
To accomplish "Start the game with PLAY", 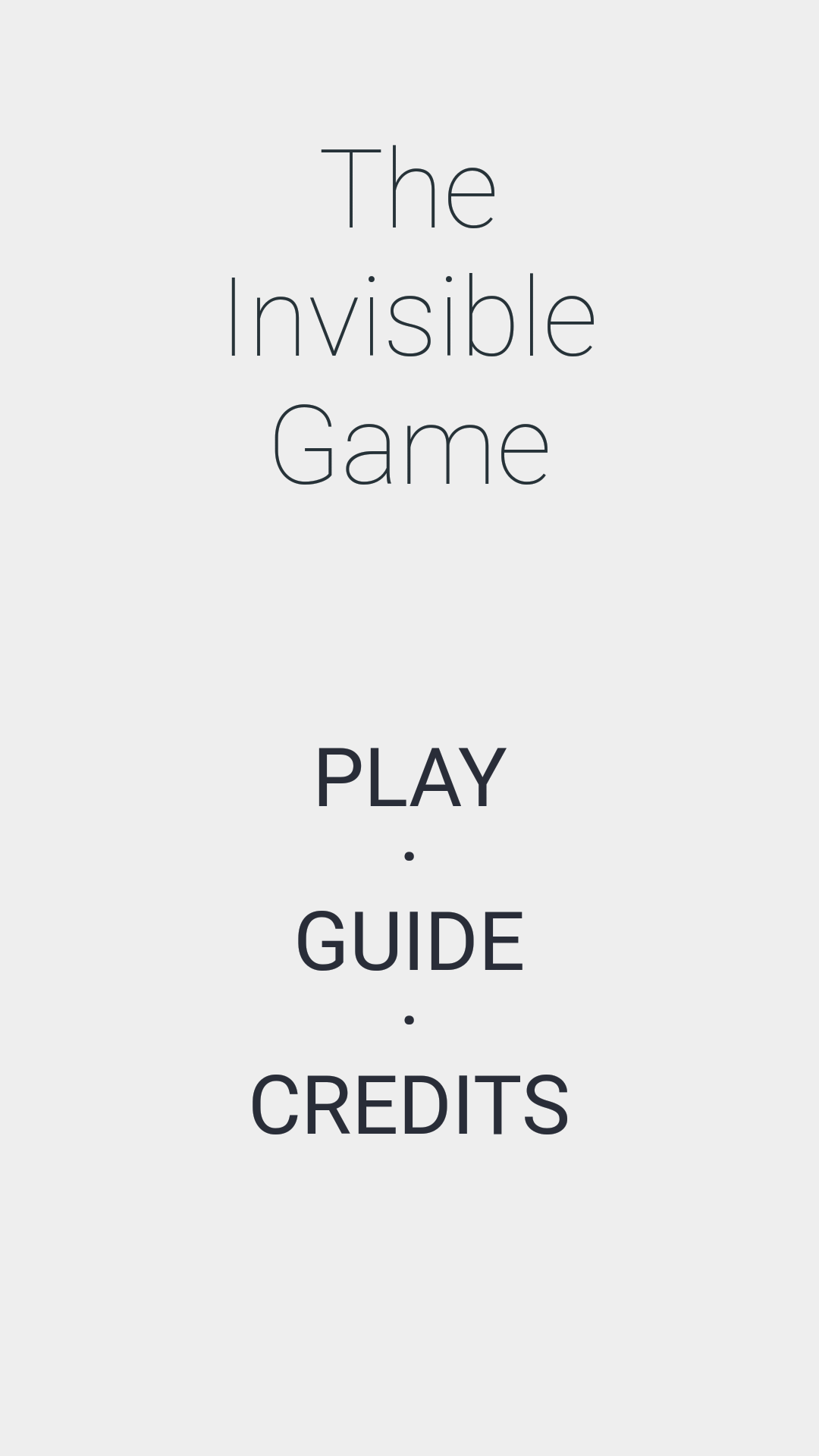I will pos(409,778).
